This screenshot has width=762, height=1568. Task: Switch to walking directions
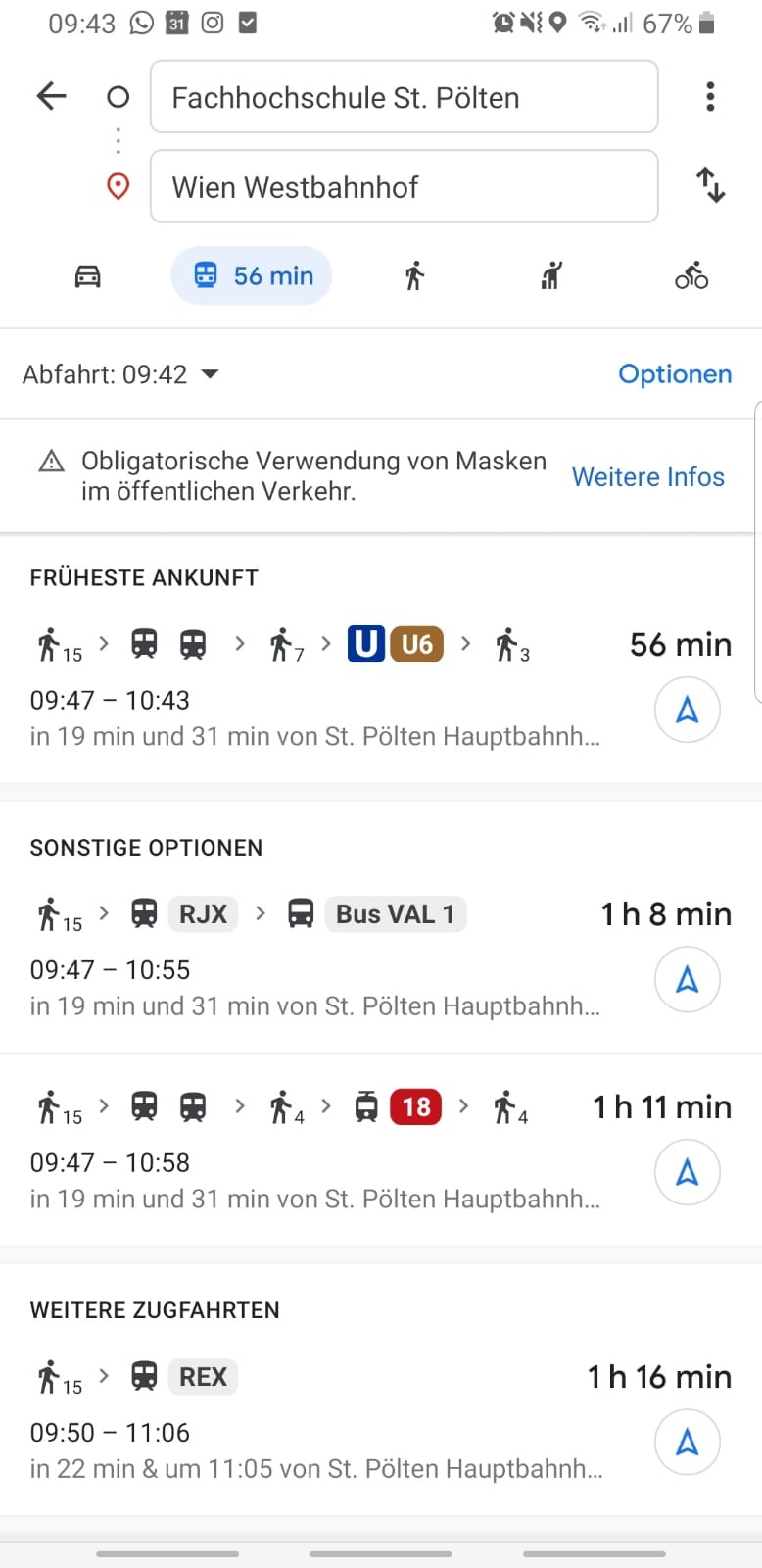pos(414,276)
